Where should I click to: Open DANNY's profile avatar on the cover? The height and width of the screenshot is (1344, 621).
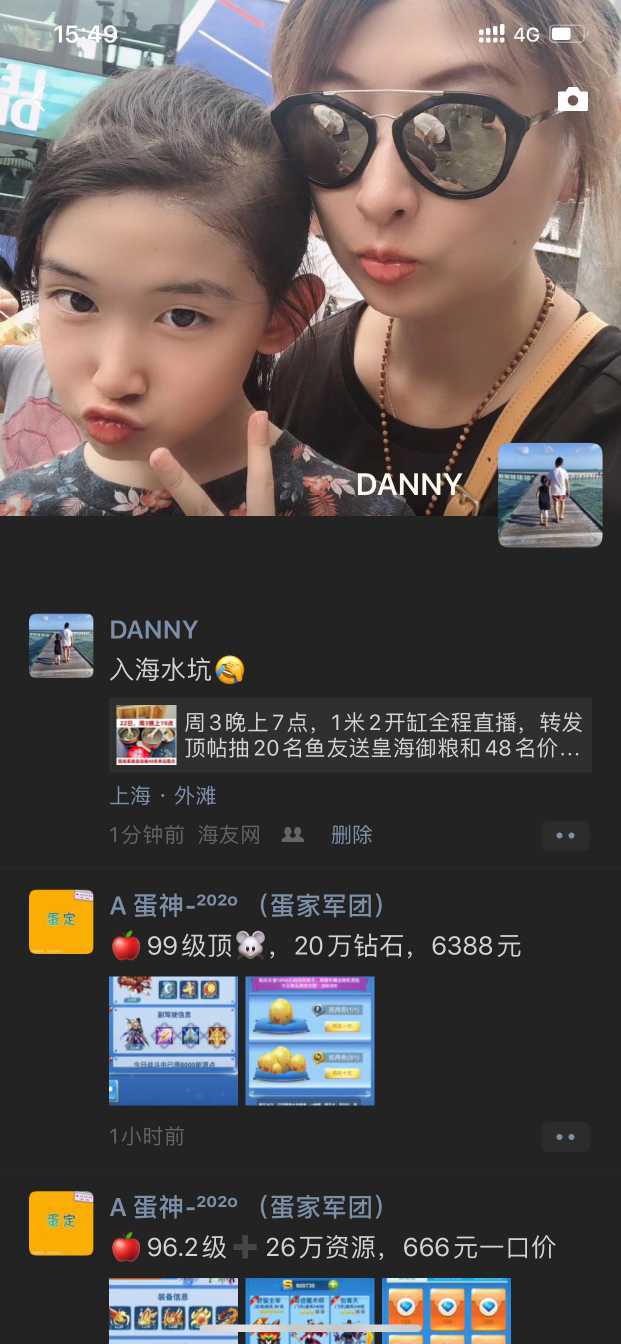550,495
